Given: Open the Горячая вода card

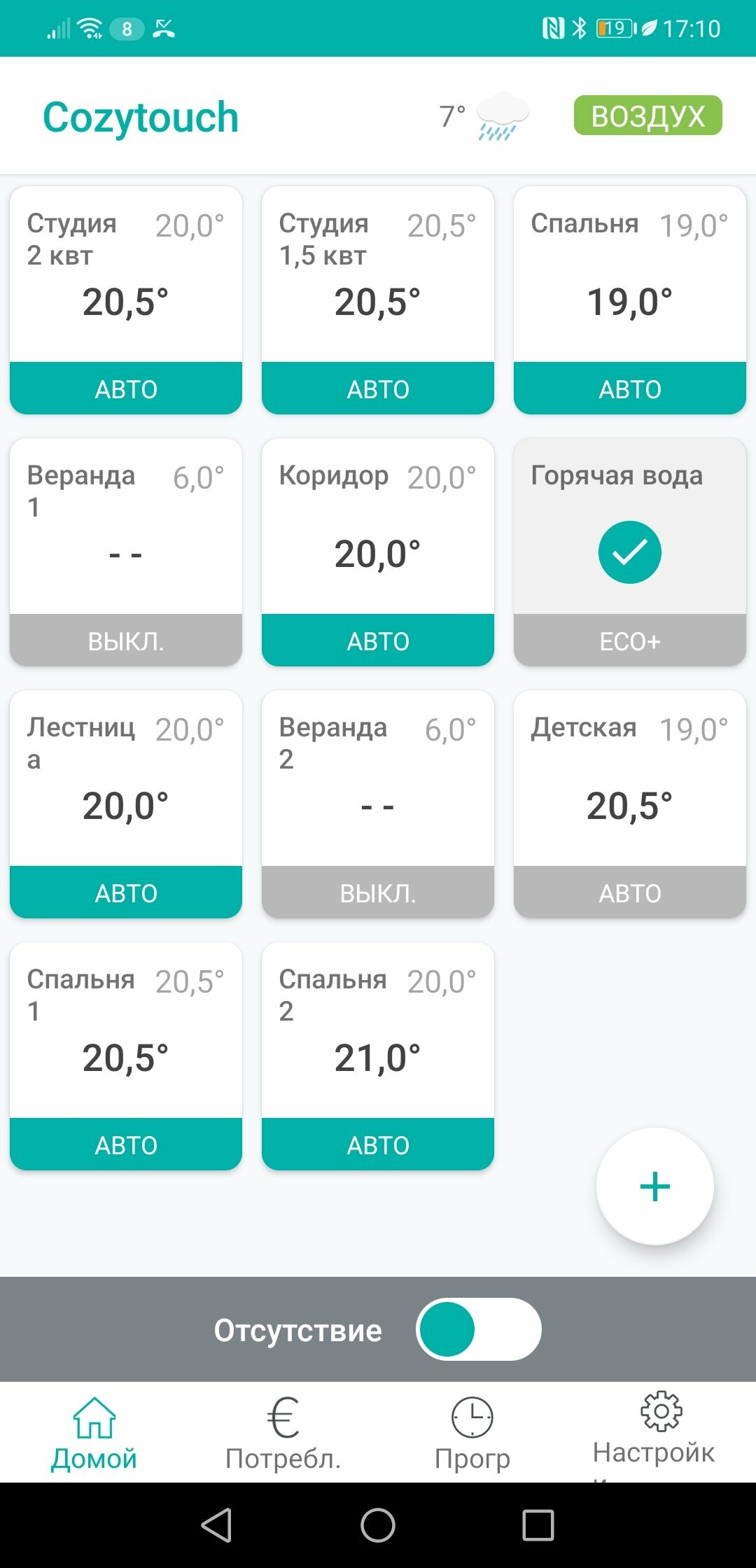Looking at the screenshot, I should (x=630, y=552).
